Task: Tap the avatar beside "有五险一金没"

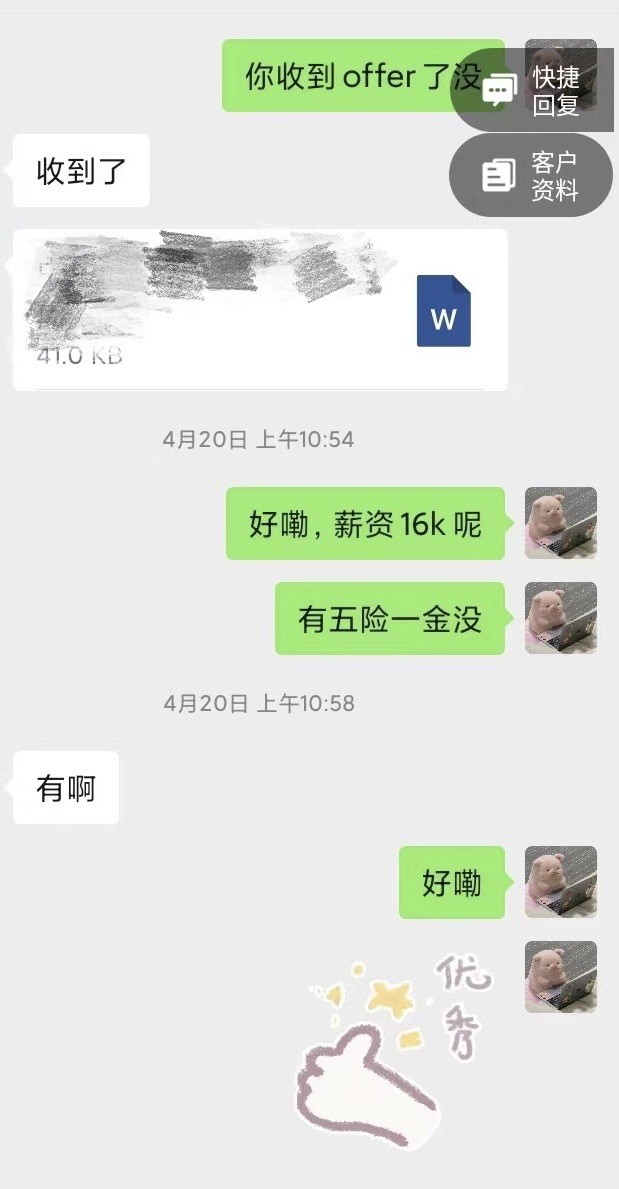Action: click(x=561, y=618)
